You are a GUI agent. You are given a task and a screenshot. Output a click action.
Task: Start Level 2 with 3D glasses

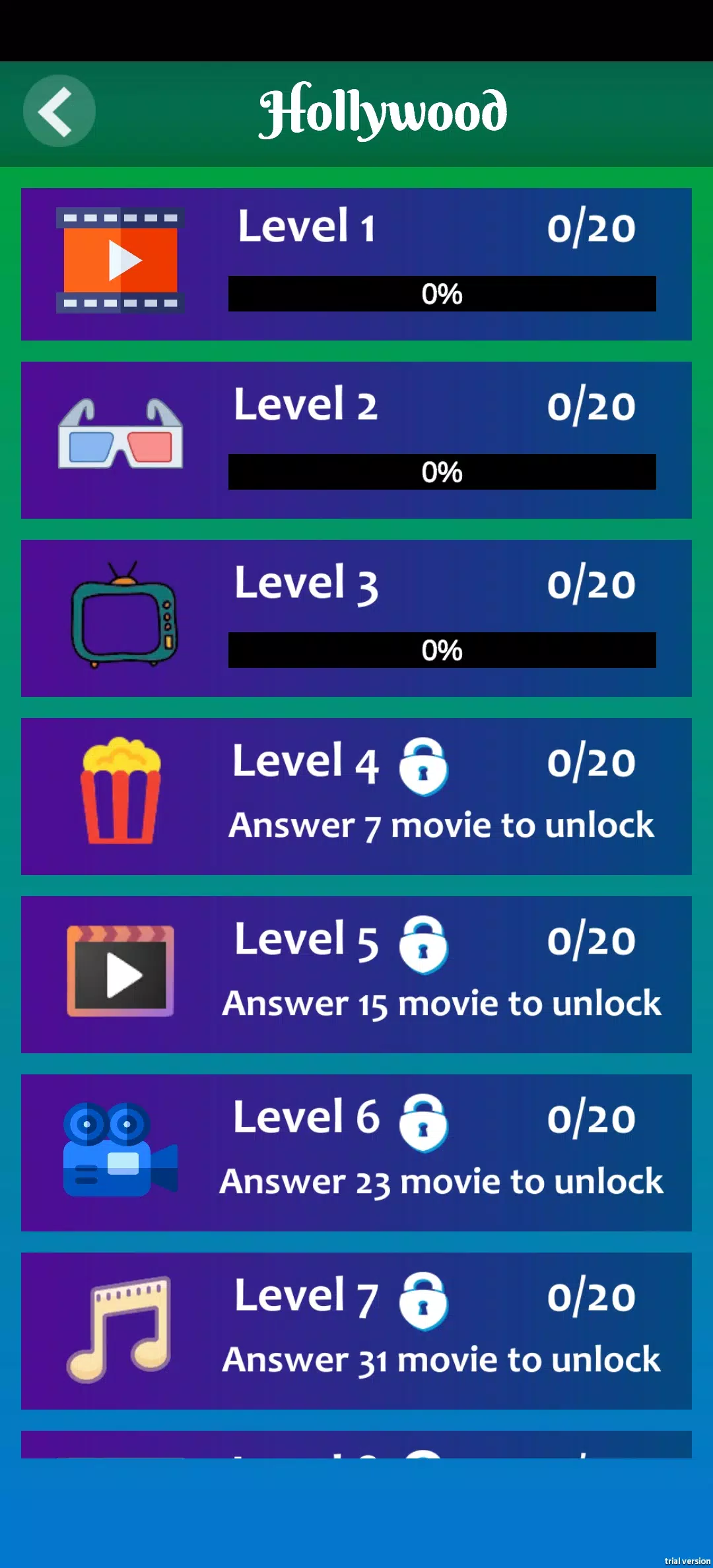pyautogui.click(x=356, y=440)
